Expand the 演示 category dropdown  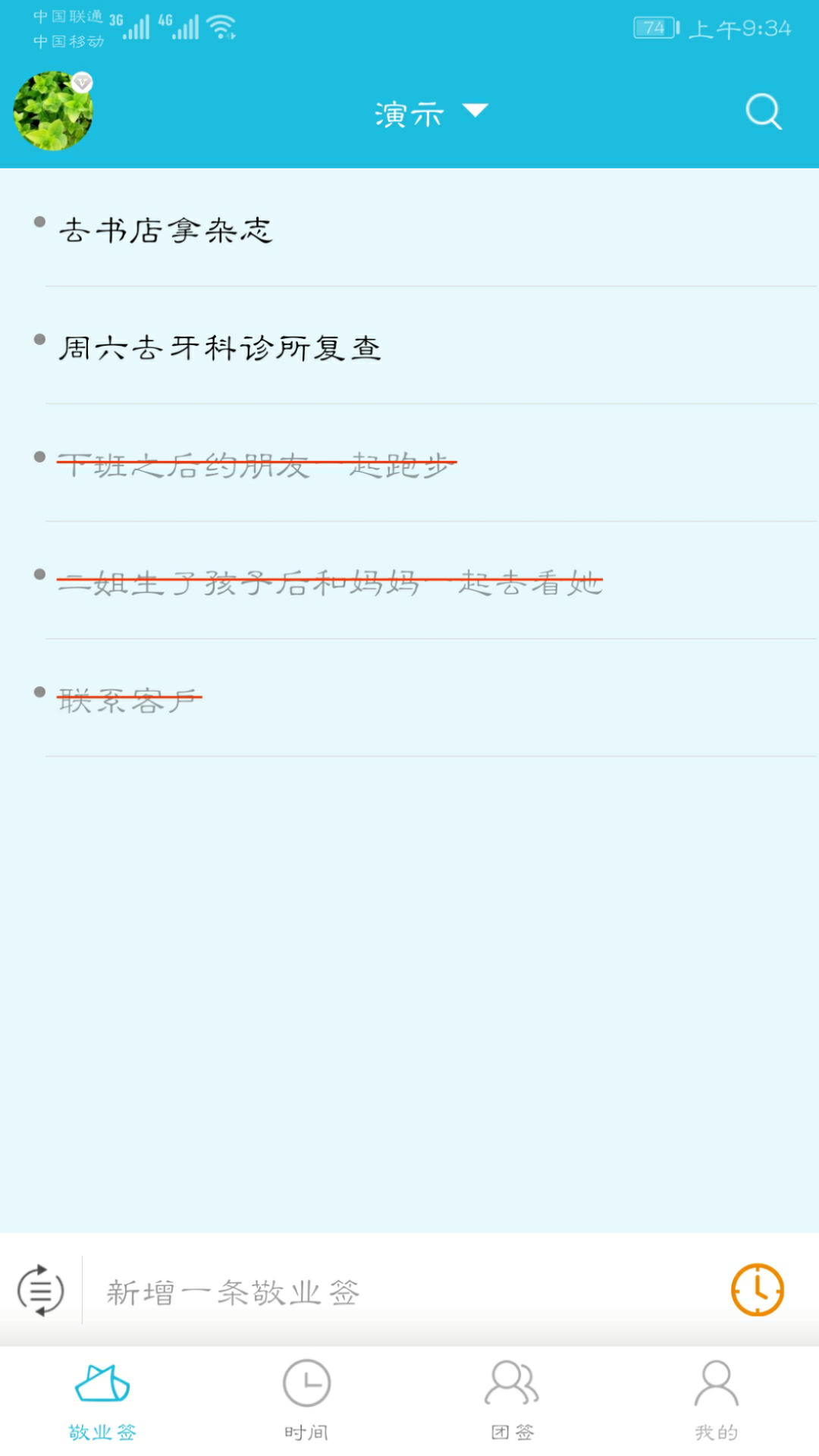pos(431,114)
